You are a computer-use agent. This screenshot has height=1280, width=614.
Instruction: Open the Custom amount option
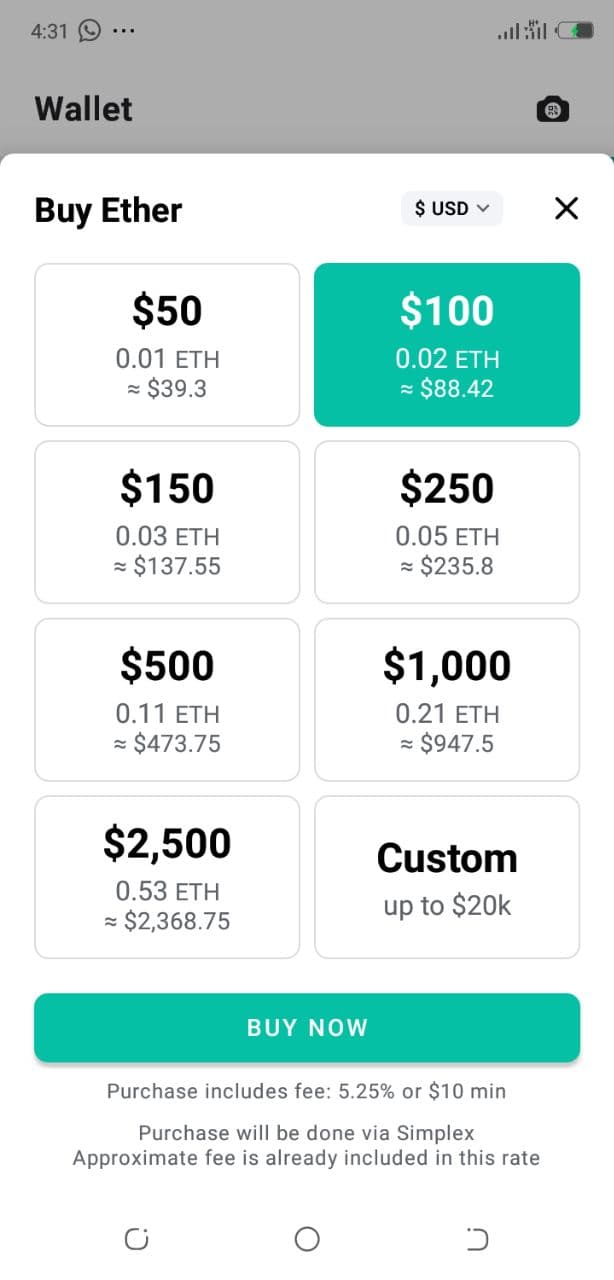(447, 877)
